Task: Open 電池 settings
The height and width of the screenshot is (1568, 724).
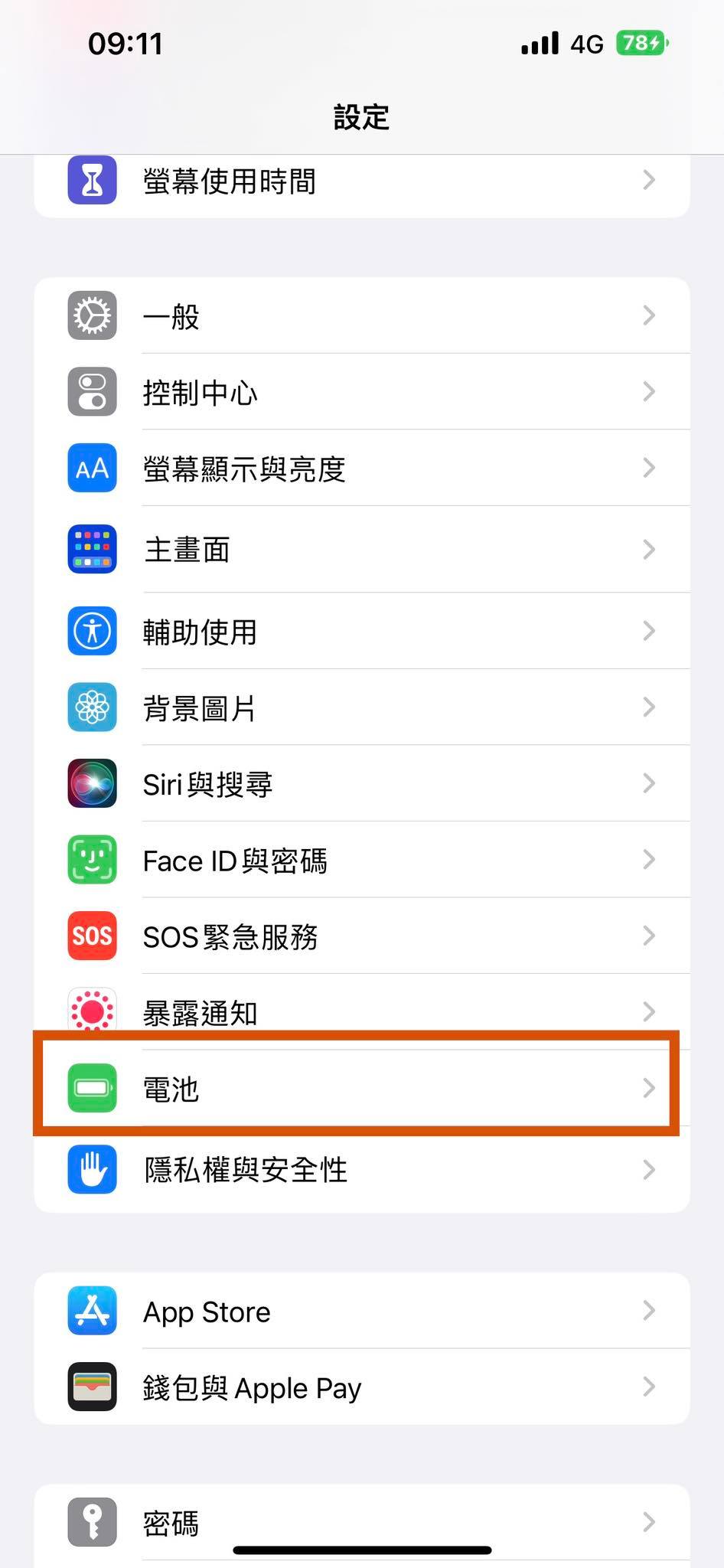Action: click(x=362, y=1088)
